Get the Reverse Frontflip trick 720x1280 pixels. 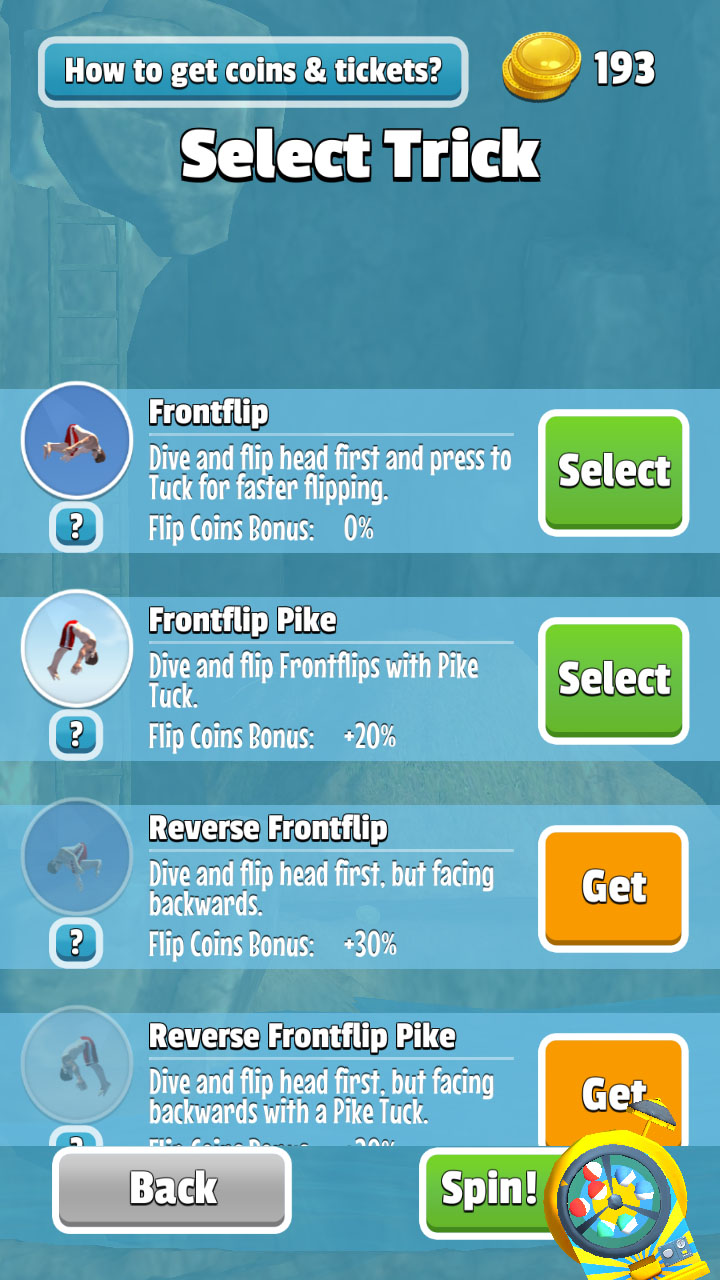pyautogui.click(x=613, y=887)
